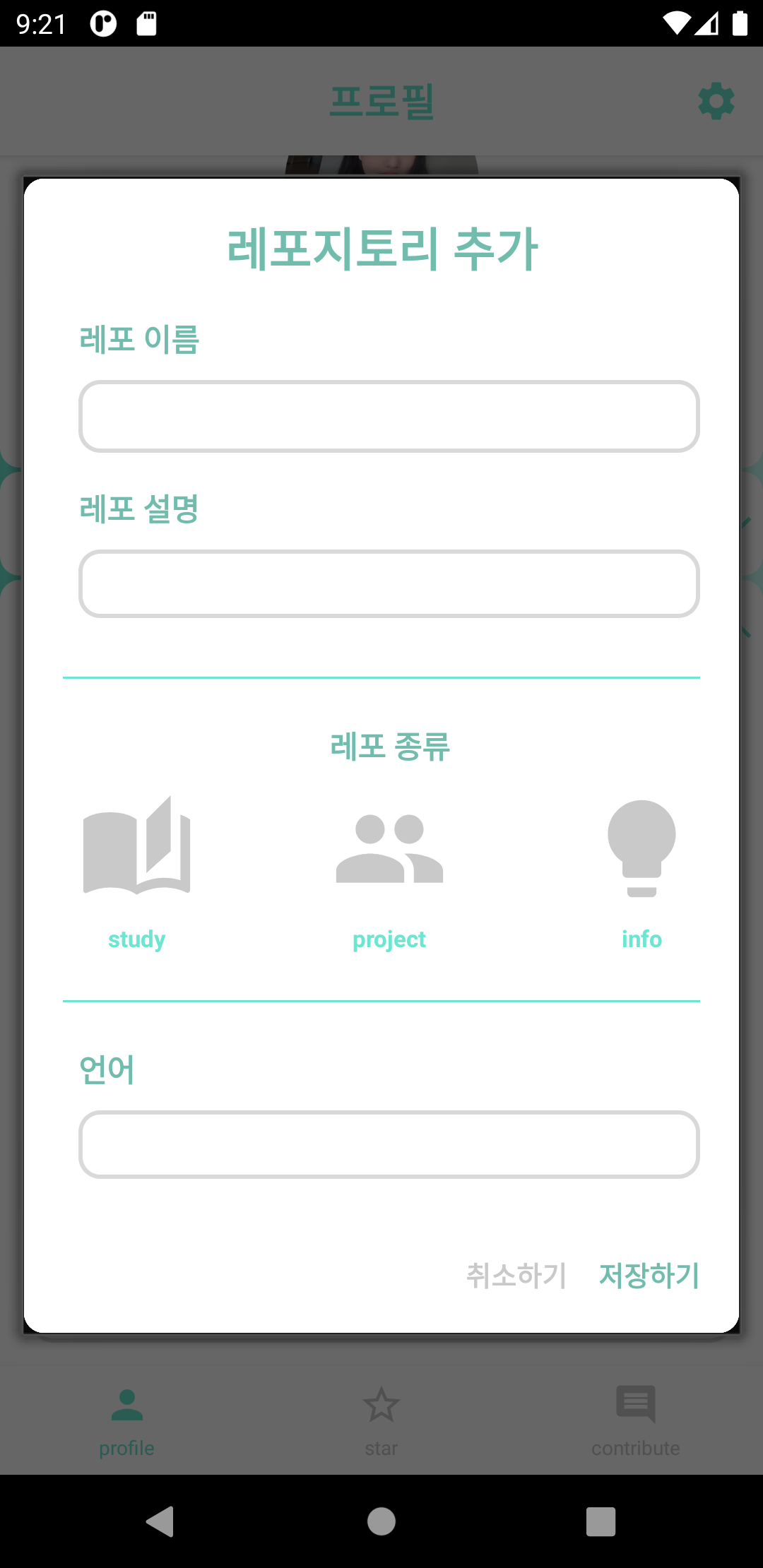Focus the 언어 input field
This screenshot has width=763, height=1568.
click(x=389, y=1144)
